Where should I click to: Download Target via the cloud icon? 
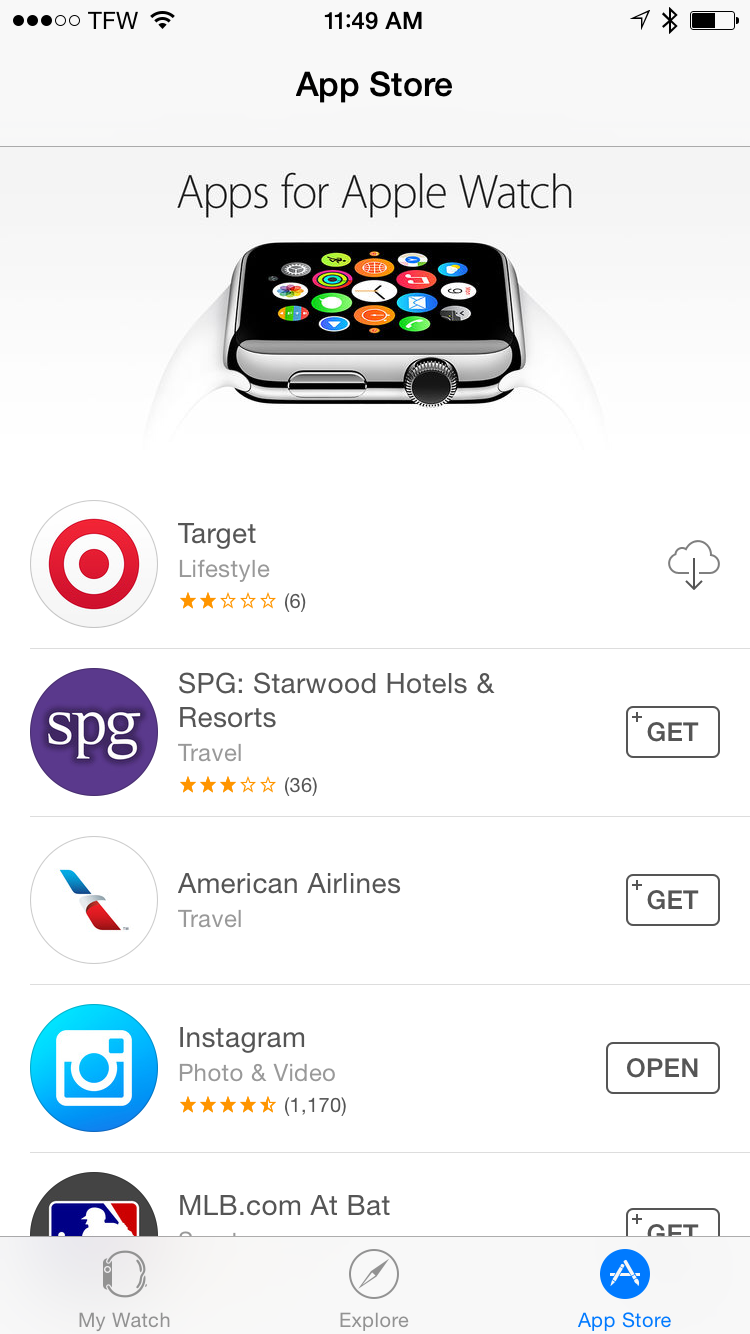click(693, 565)
